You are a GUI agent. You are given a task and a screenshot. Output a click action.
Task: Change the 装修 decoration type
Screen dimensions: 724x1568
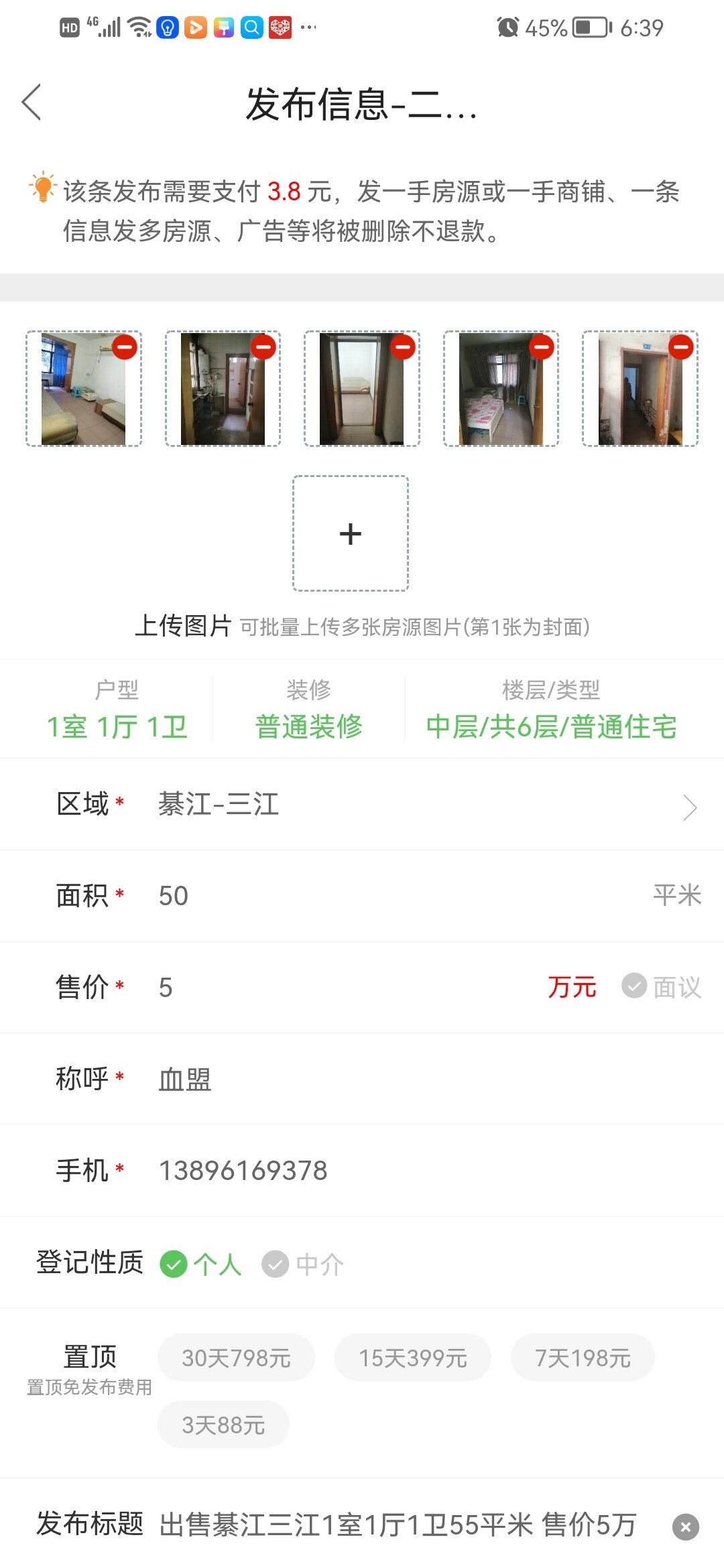click(x=308, y=726)
